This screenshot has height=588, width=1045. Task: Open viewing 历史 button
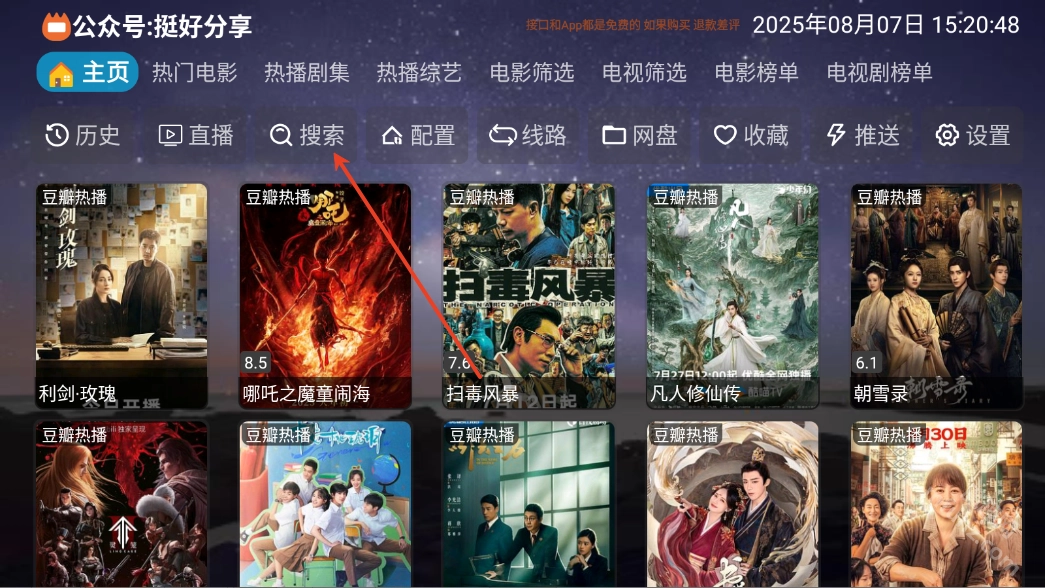[x=83, y=136]
